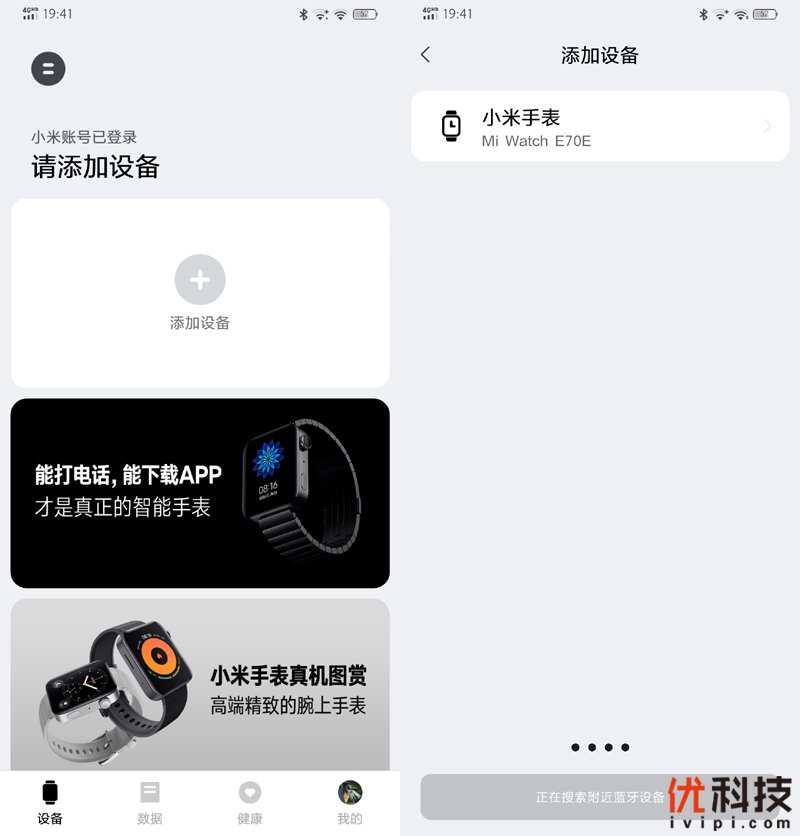The height and width of the screenshot is (836, 800).
Task: Tap the plus icon to add a device
Action: [x=200, y=280]
